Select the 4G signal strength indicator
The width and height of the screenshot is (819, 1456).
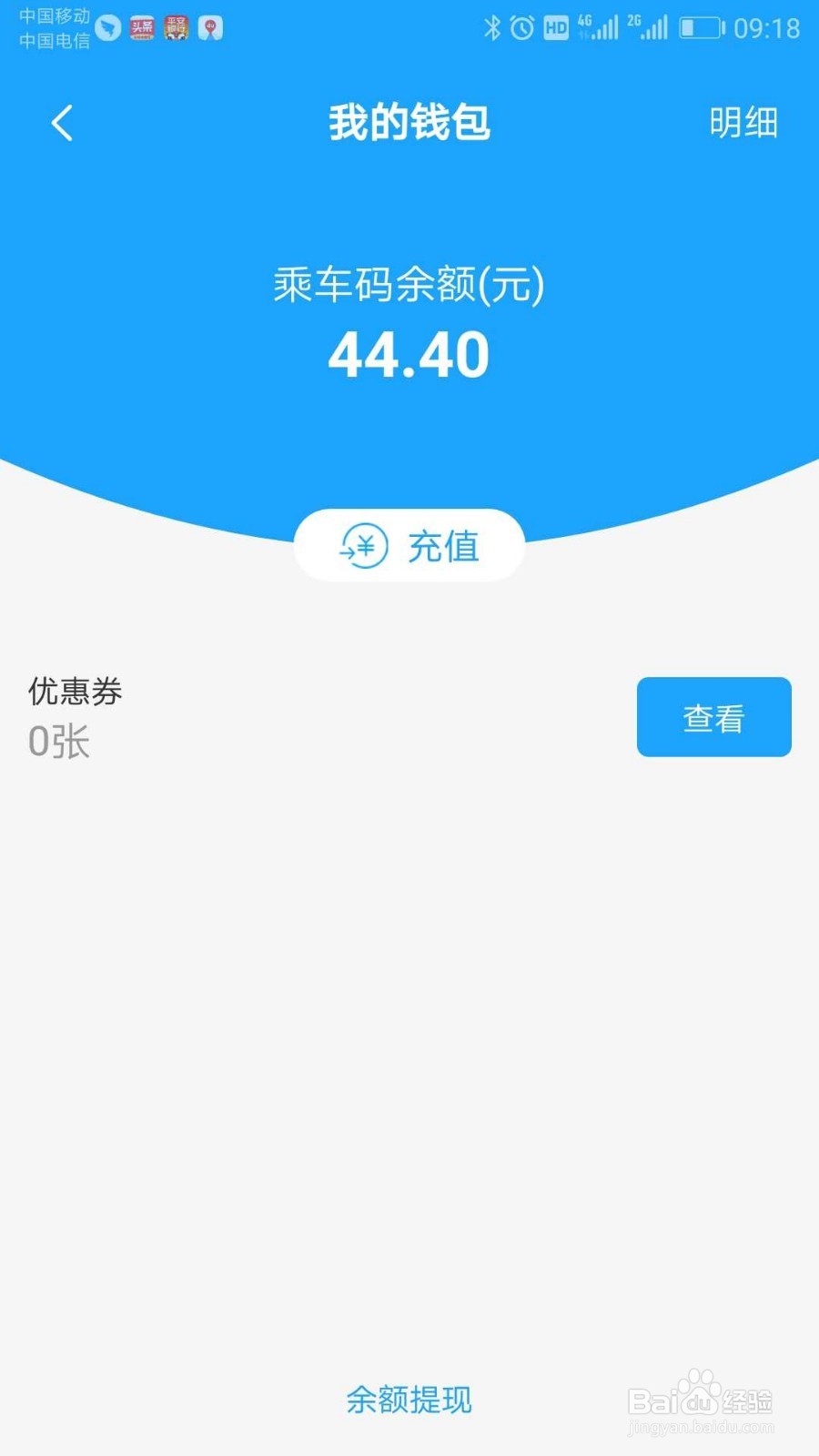598,28
